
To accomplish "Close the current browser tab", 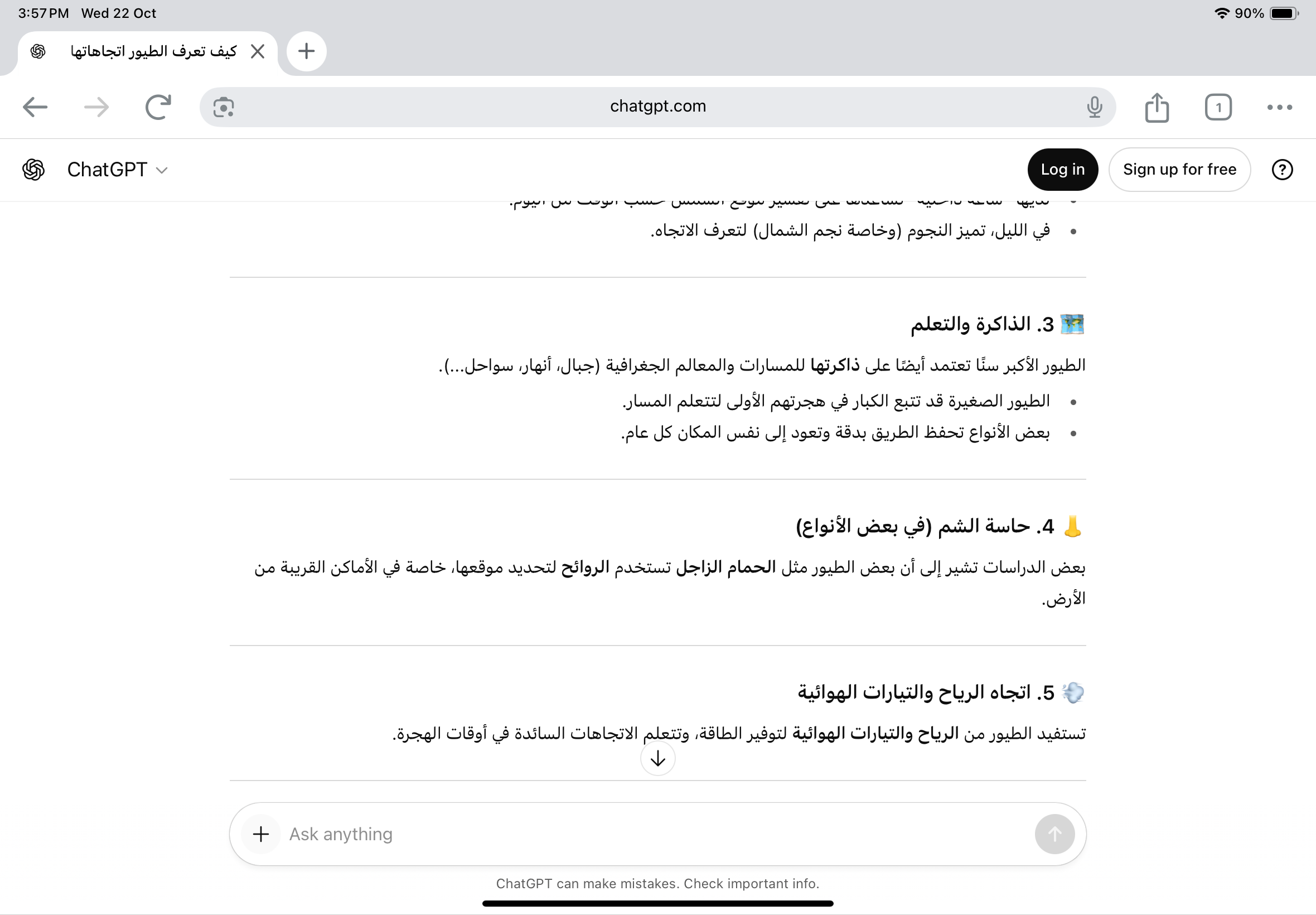I will pyautogui.click(x=258, y=51).
